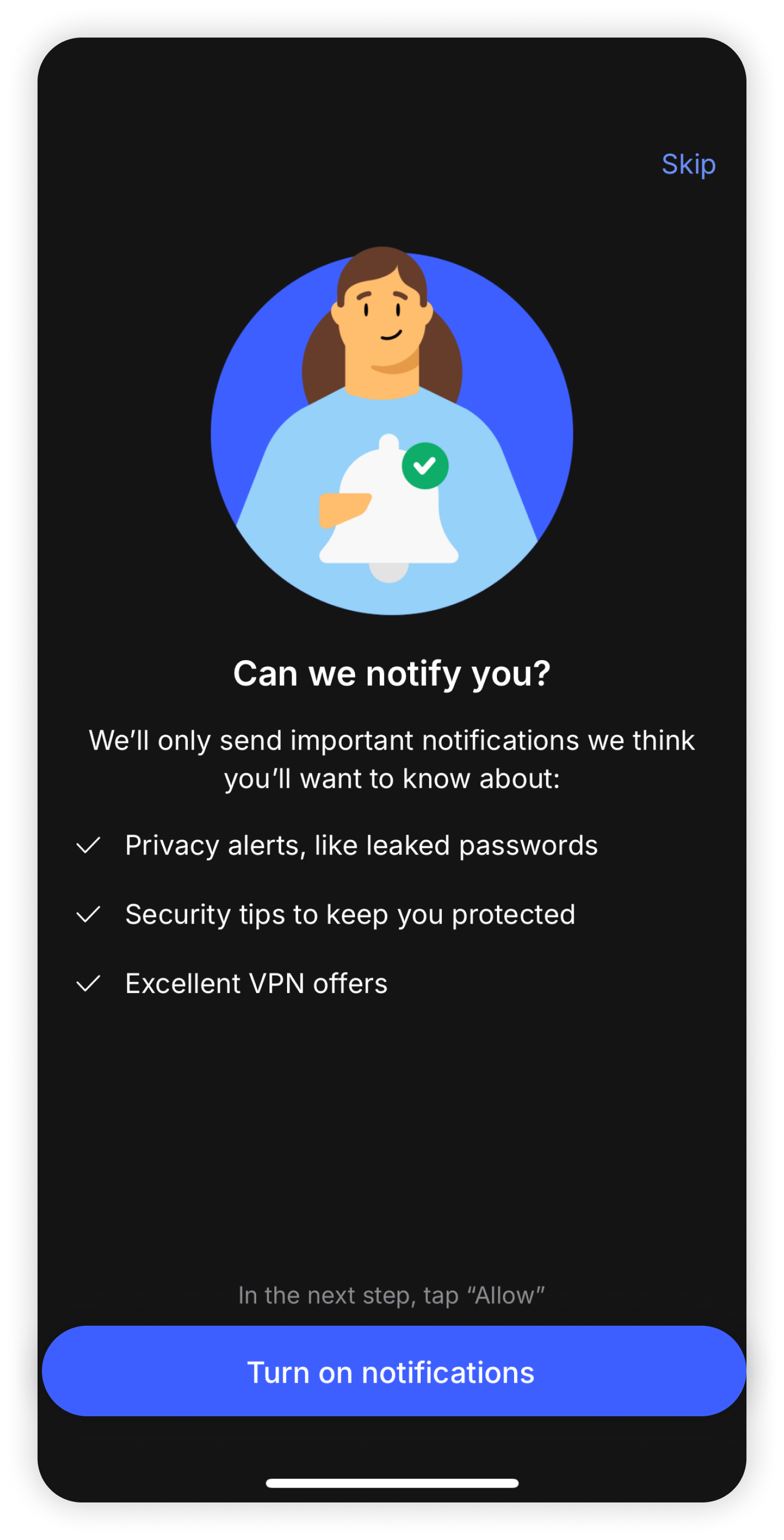Skip the notification prompt
Image resolution: width=784 pixels, height=1540 pixels.
tap(688, 165)
